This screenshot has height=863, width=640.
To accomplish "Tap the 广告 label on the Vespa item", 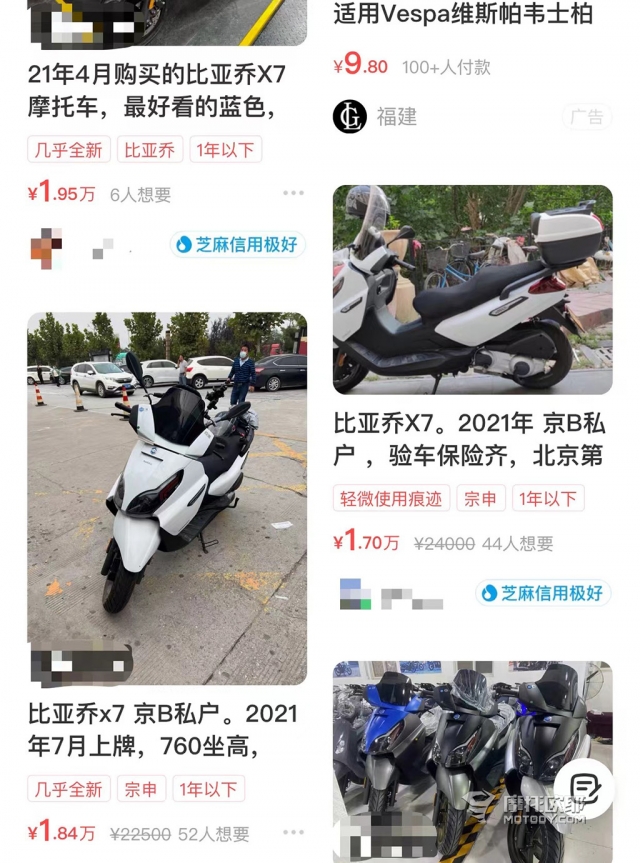I will pyautogui.click(x=587, y=117).
